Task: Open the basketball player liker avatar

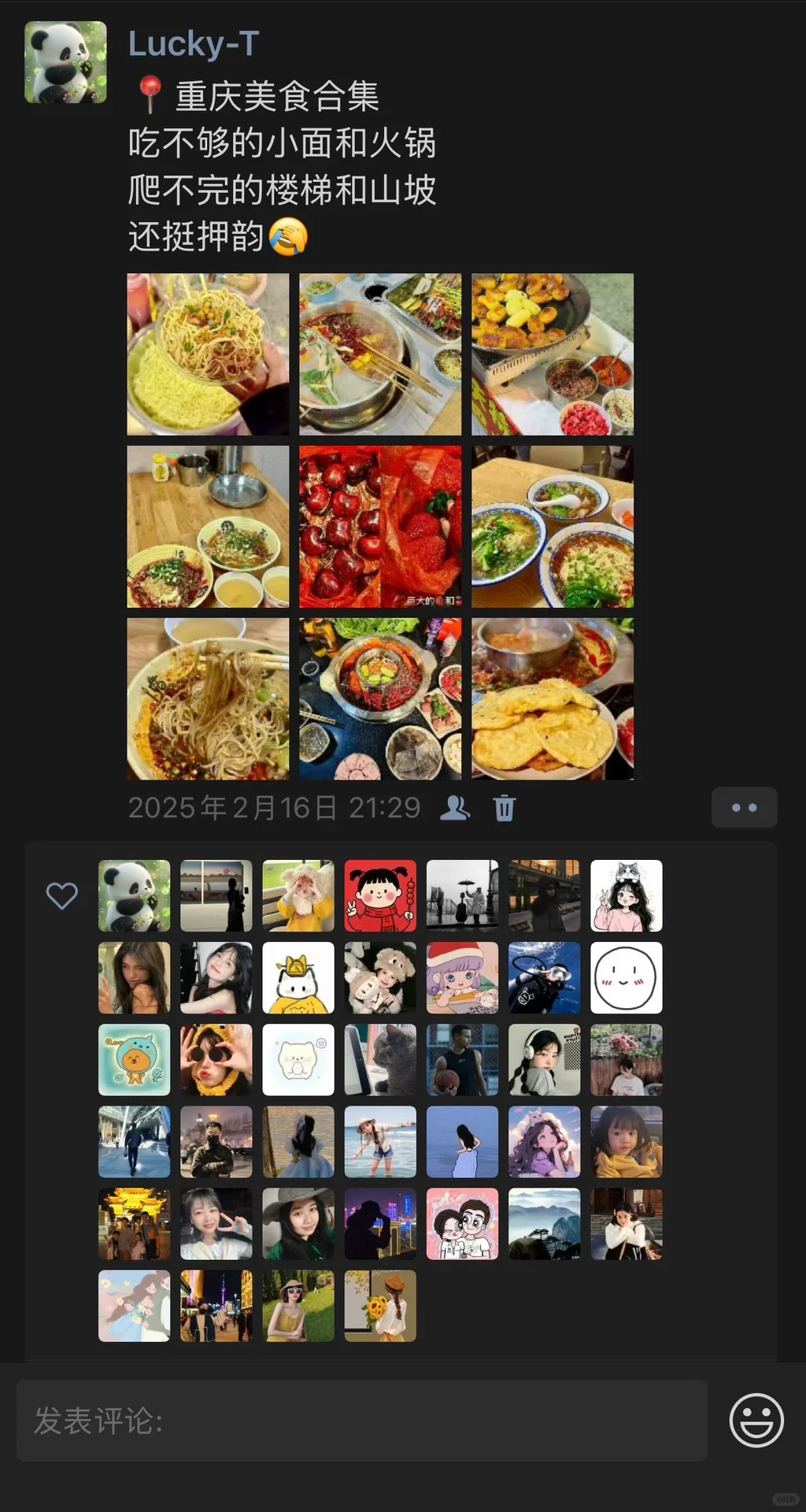Action: pos(462,1059)
